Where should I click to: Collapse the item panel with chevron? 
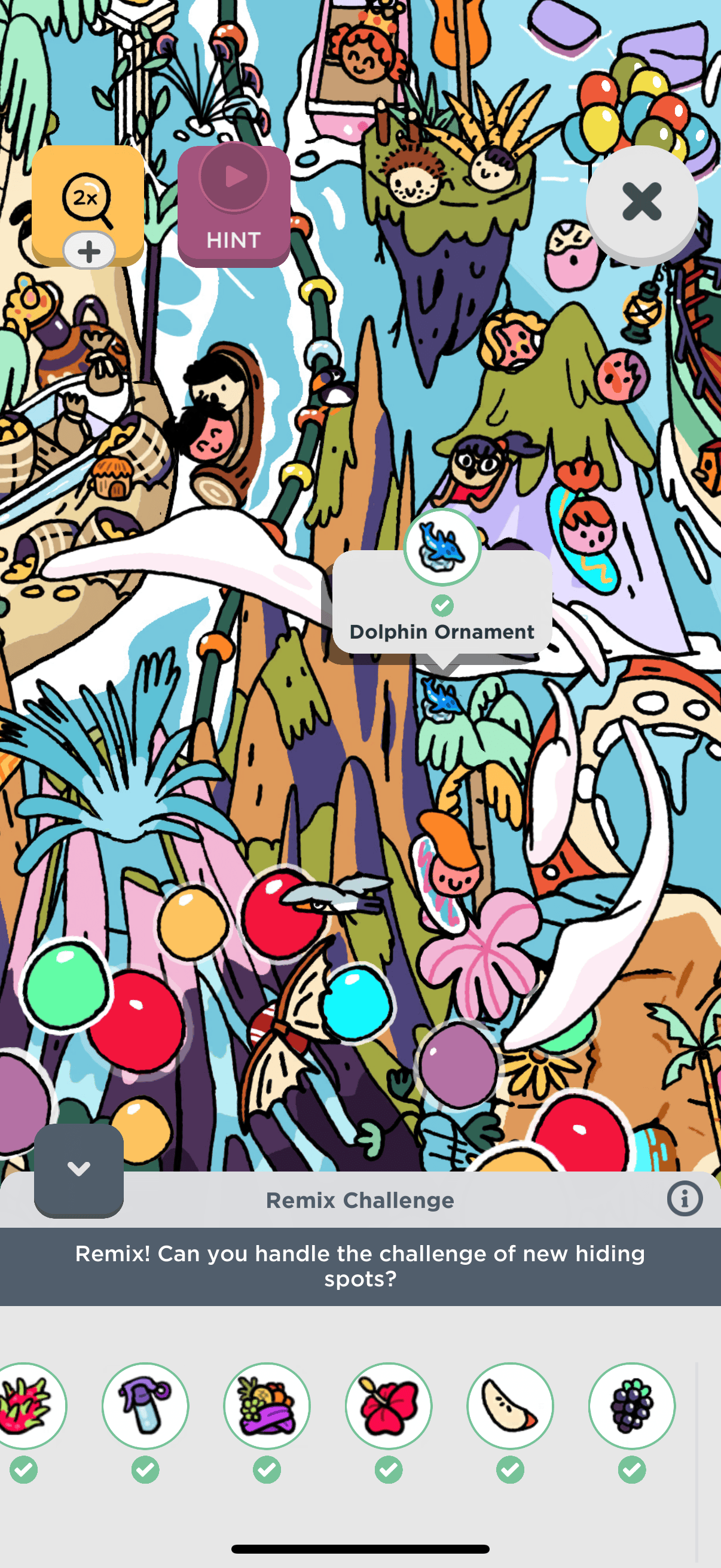pos(78,1169)
